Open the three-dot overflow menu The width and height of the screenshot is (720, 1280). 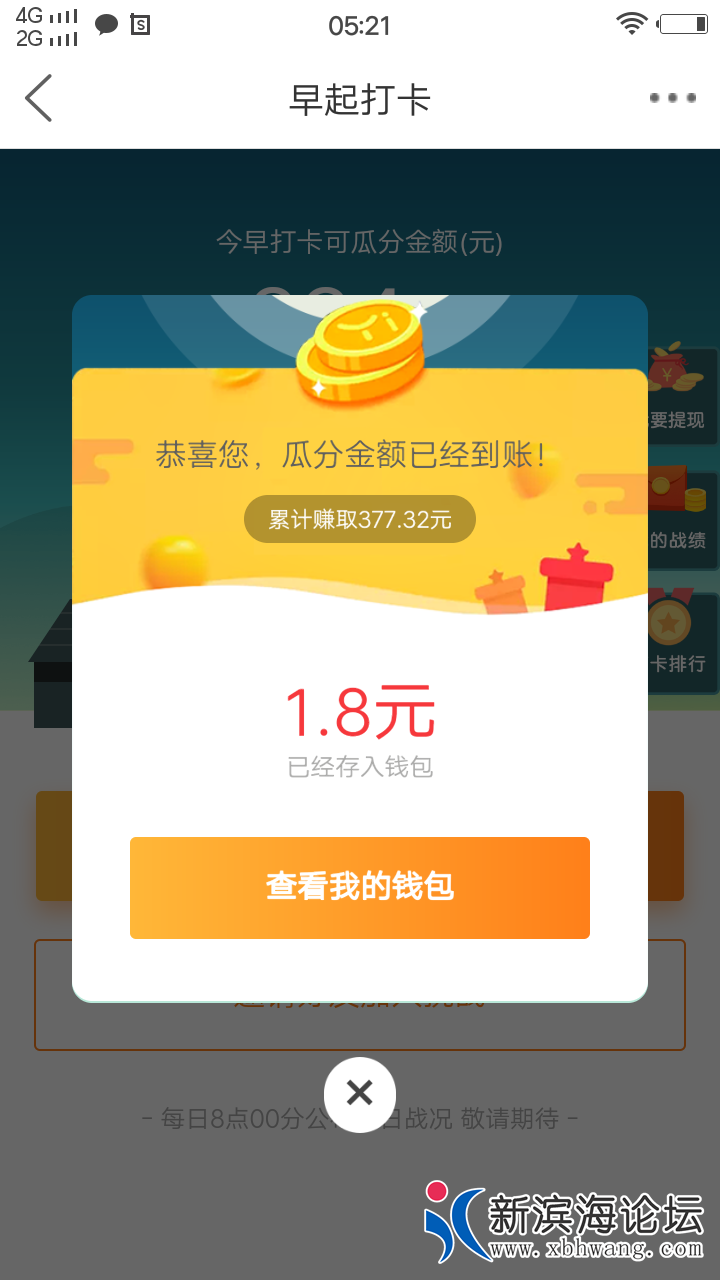[x=672, y=98]
